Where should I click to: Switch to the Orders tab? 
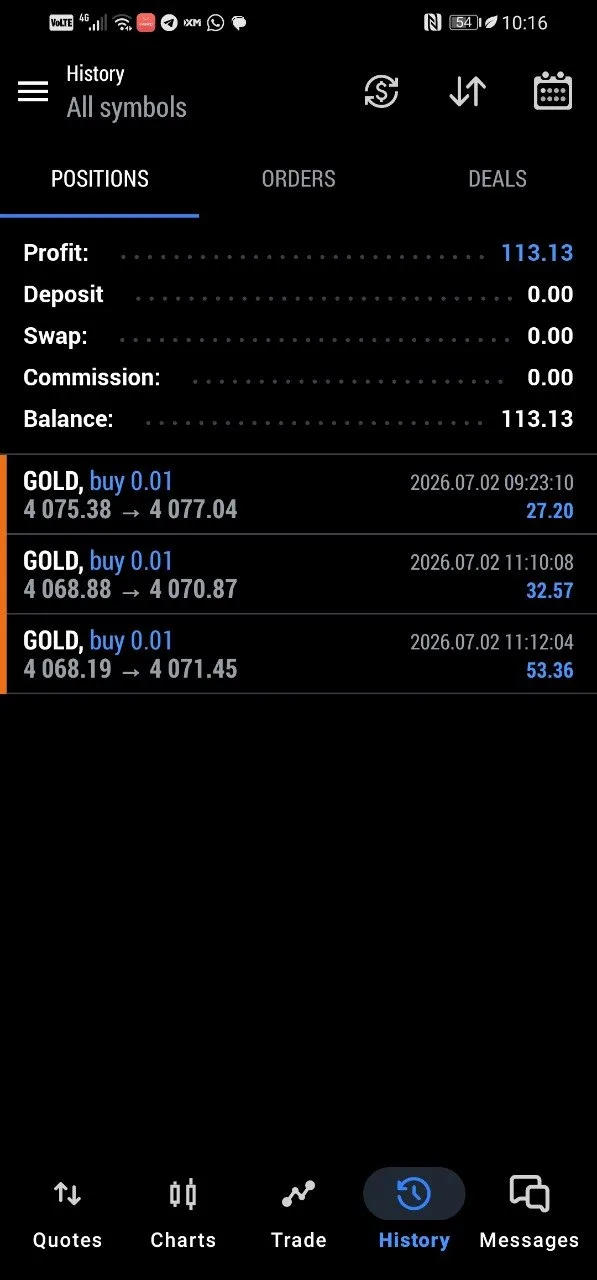[x=298, y=179]
